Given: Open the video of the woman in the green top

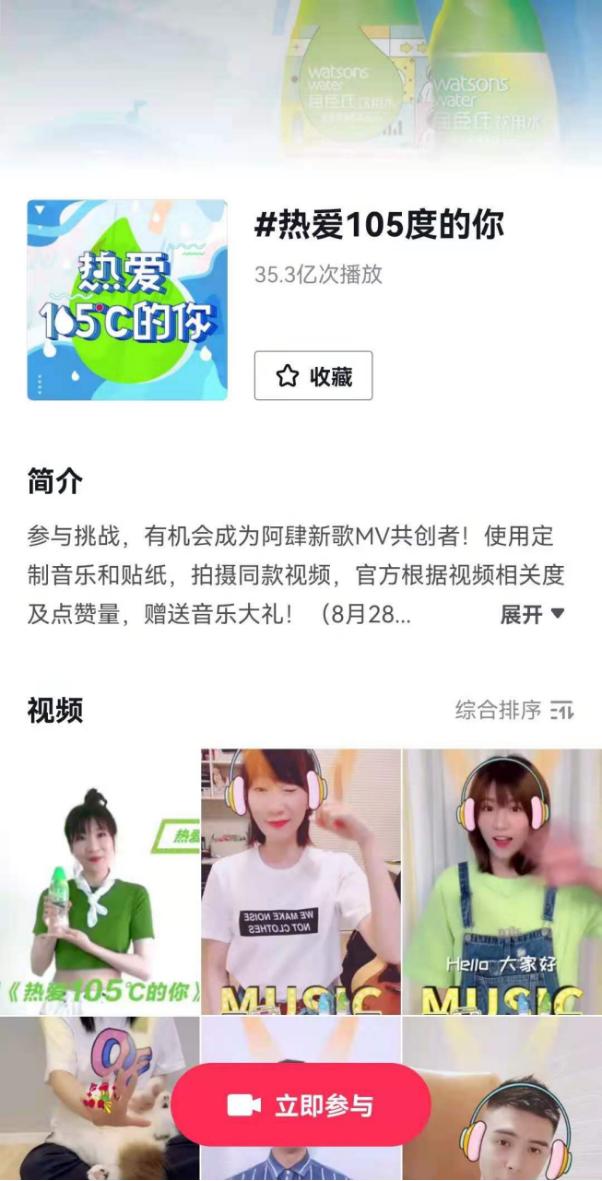Looking at the screenshot, I should point(99,881).
